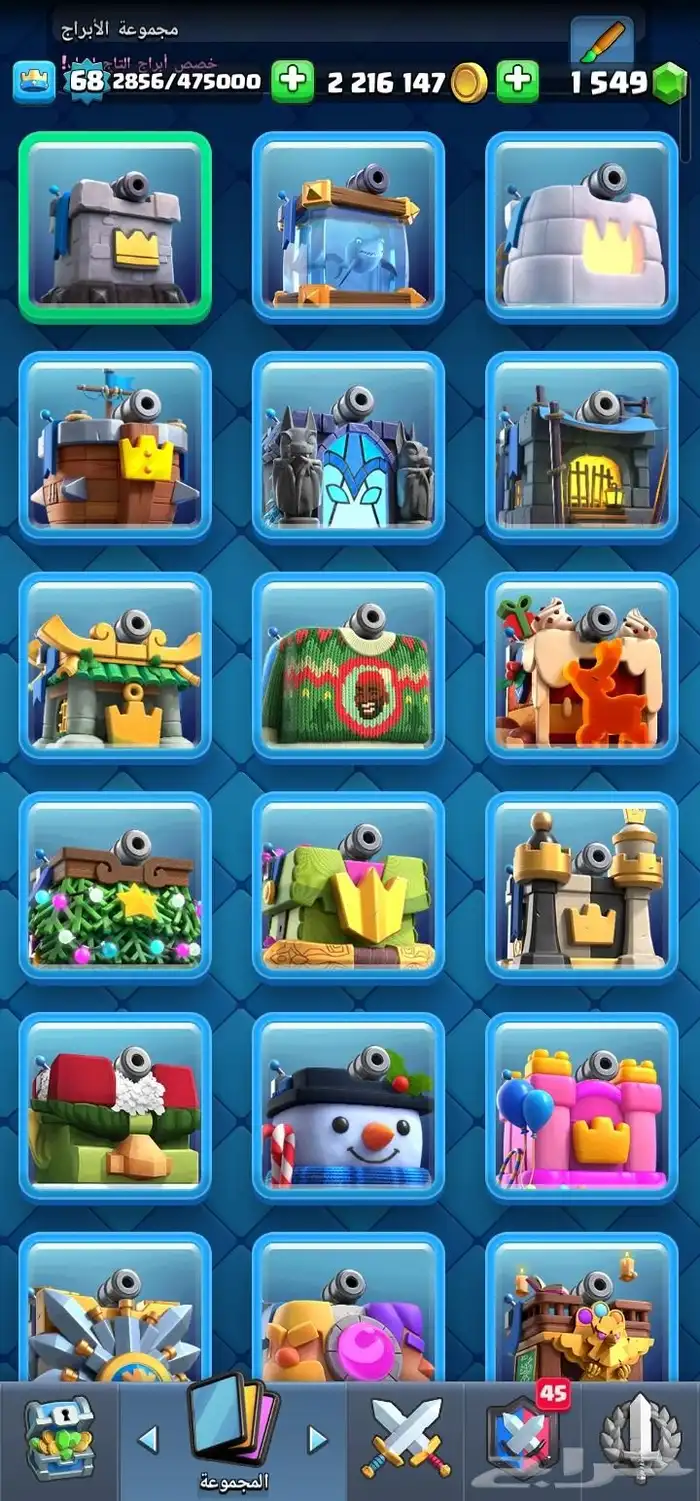The height and width of the screenshot is (1501, 700).
Task: Choose the ice block shark tower skin
Action: [x=348, y=226]
